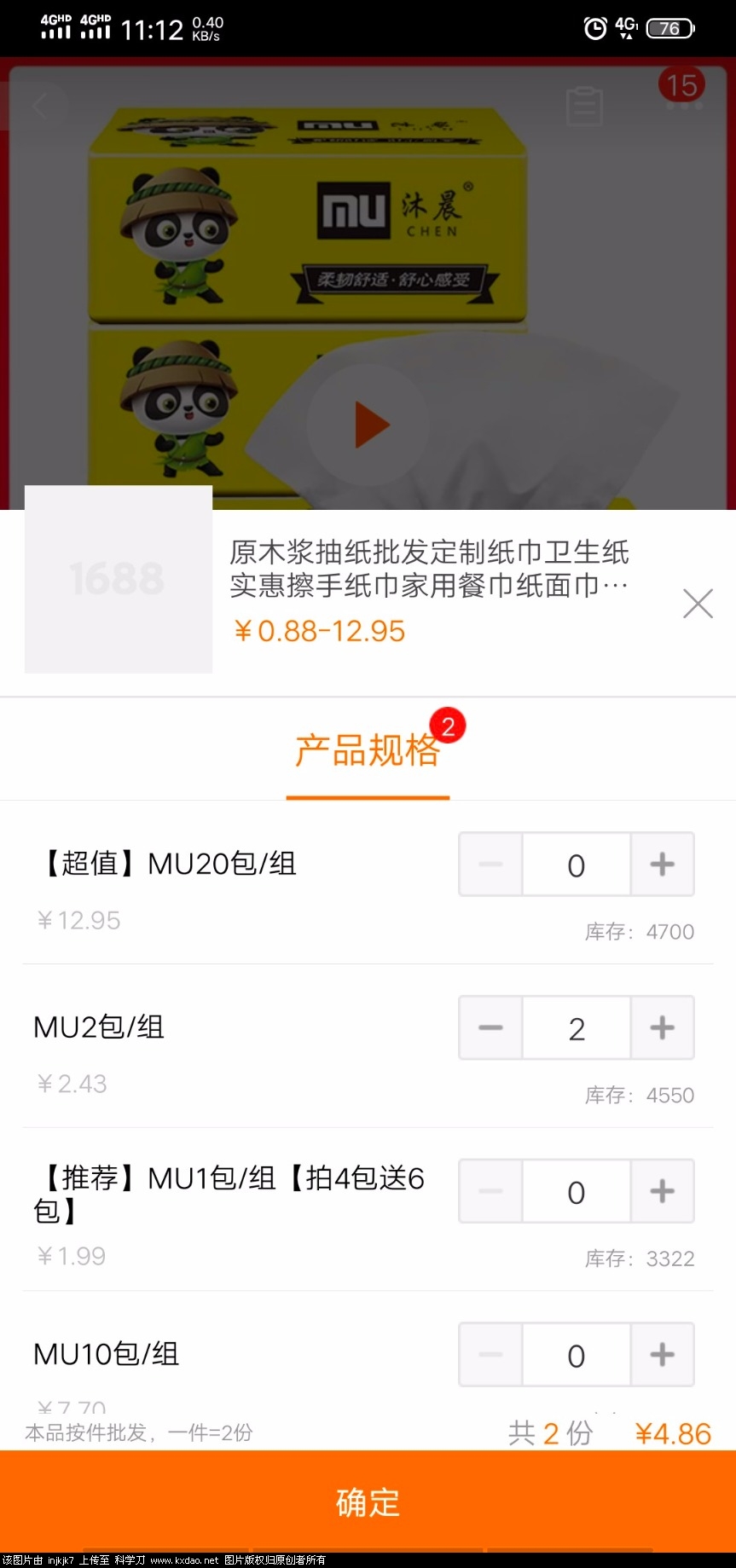This screenshot has height=1568, width=736.
Task: Close the product spec sheet
Action: tap(698, 604)
